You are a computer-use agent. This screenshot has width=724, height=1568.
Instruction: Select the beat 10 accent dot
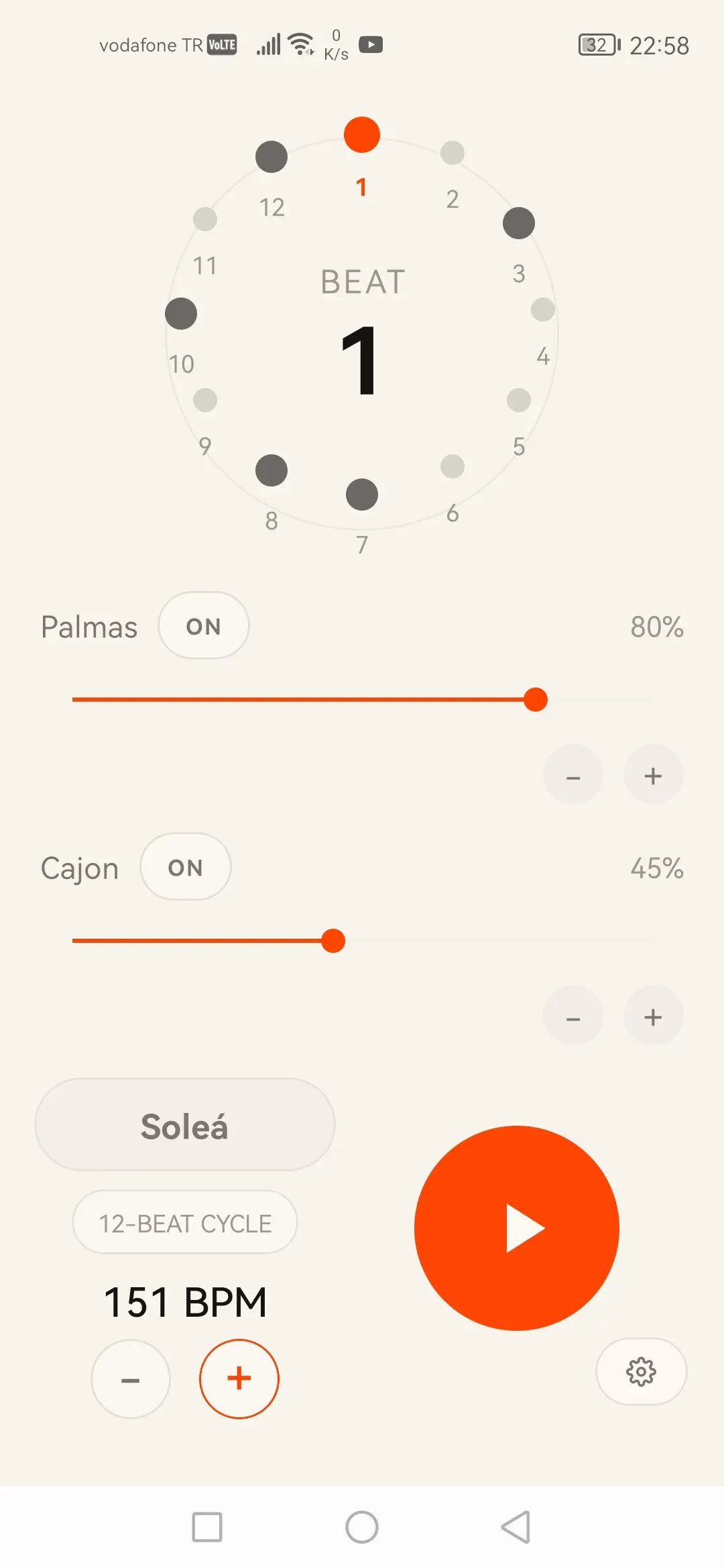pyautogui.click(x=181, y=312)
